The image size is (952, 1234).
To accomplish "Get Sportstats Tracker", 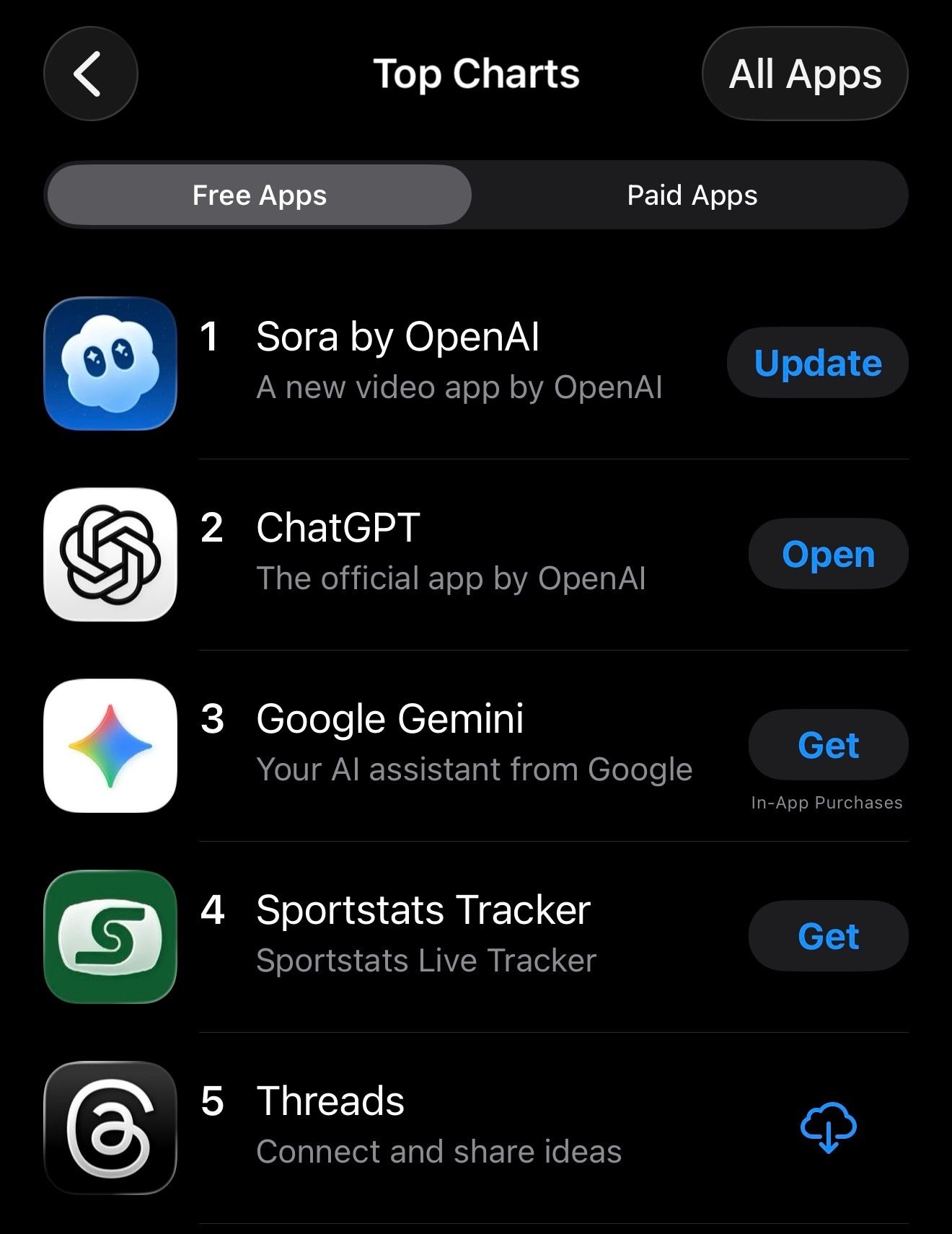I will 828,936.
